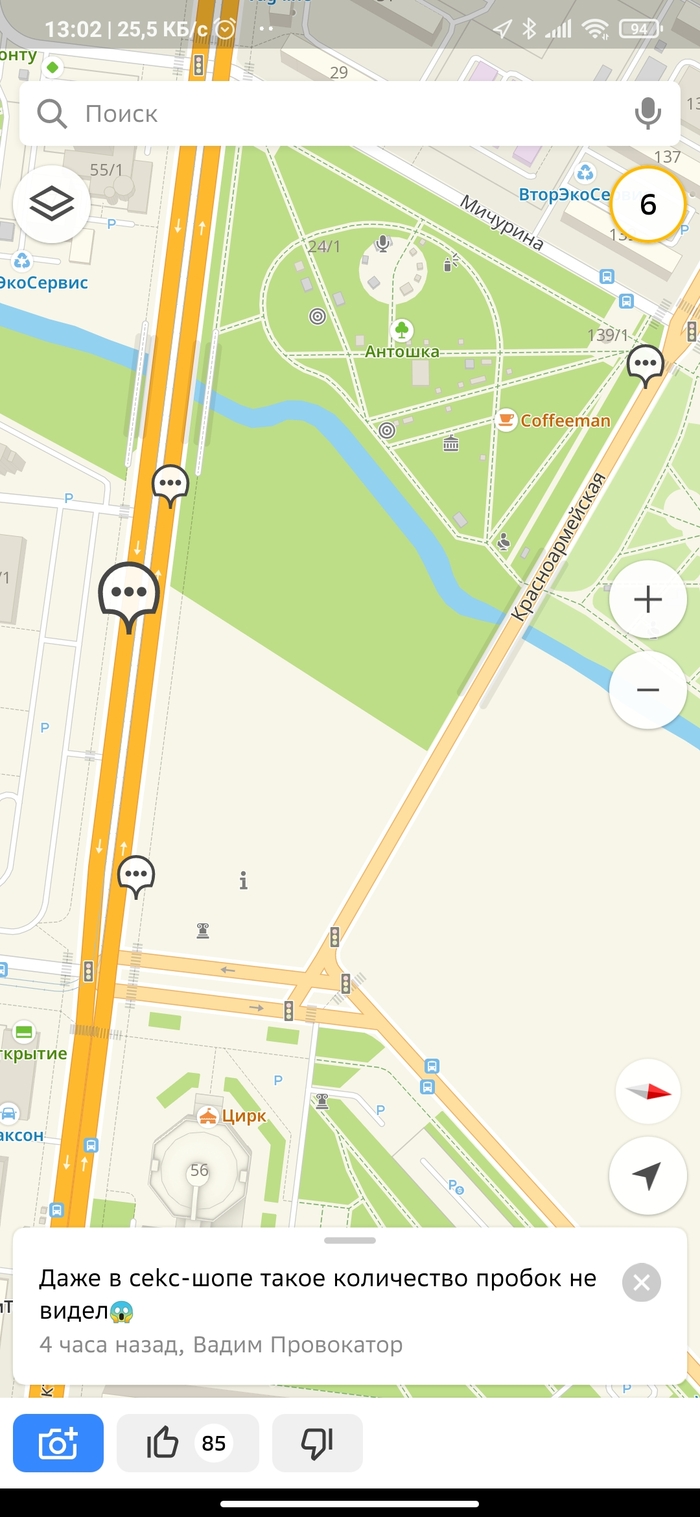Image resolution: width=700 pixels, height=1517 pixels.
Task: Zoom out with the minus button
Action: tap(647, 690)
